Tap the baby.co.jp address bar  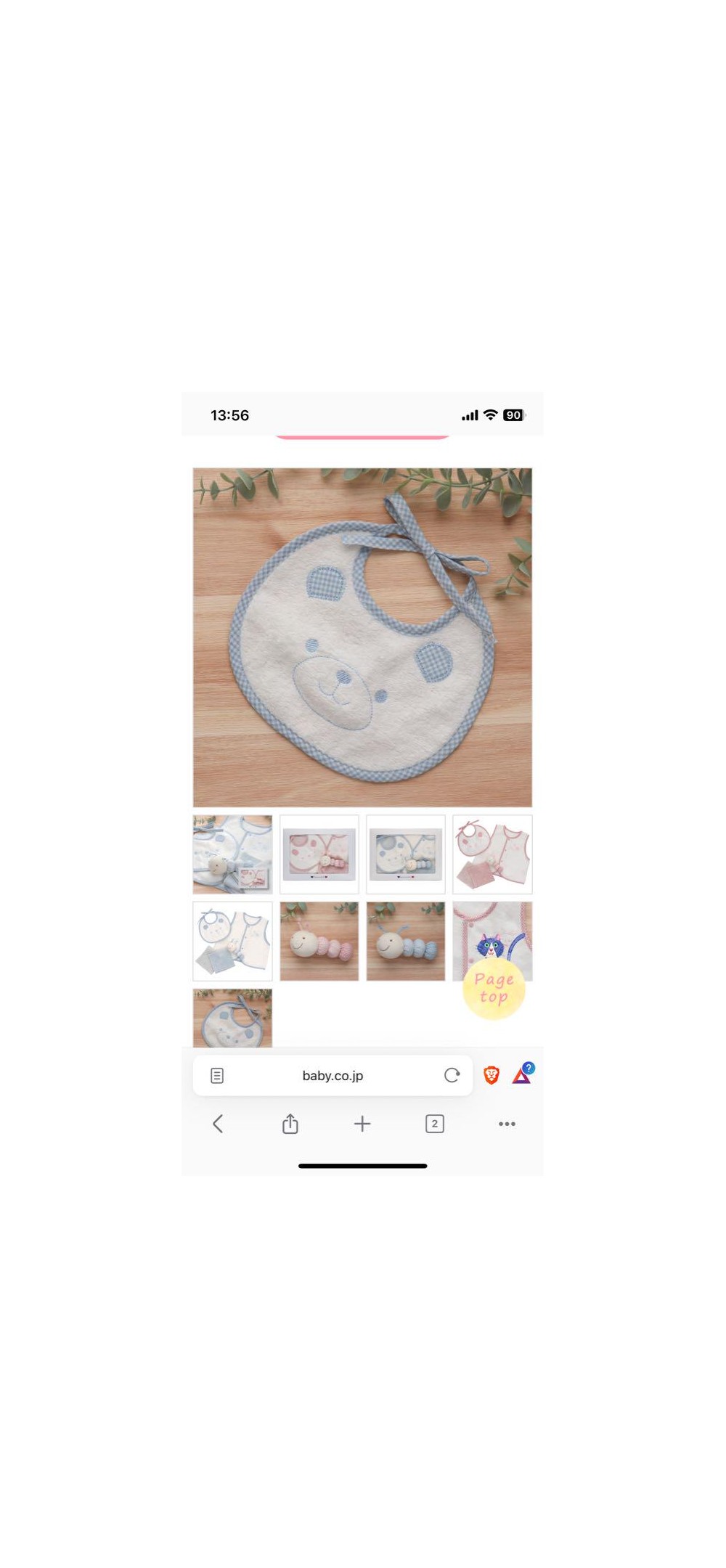(x=333, y=1076)
